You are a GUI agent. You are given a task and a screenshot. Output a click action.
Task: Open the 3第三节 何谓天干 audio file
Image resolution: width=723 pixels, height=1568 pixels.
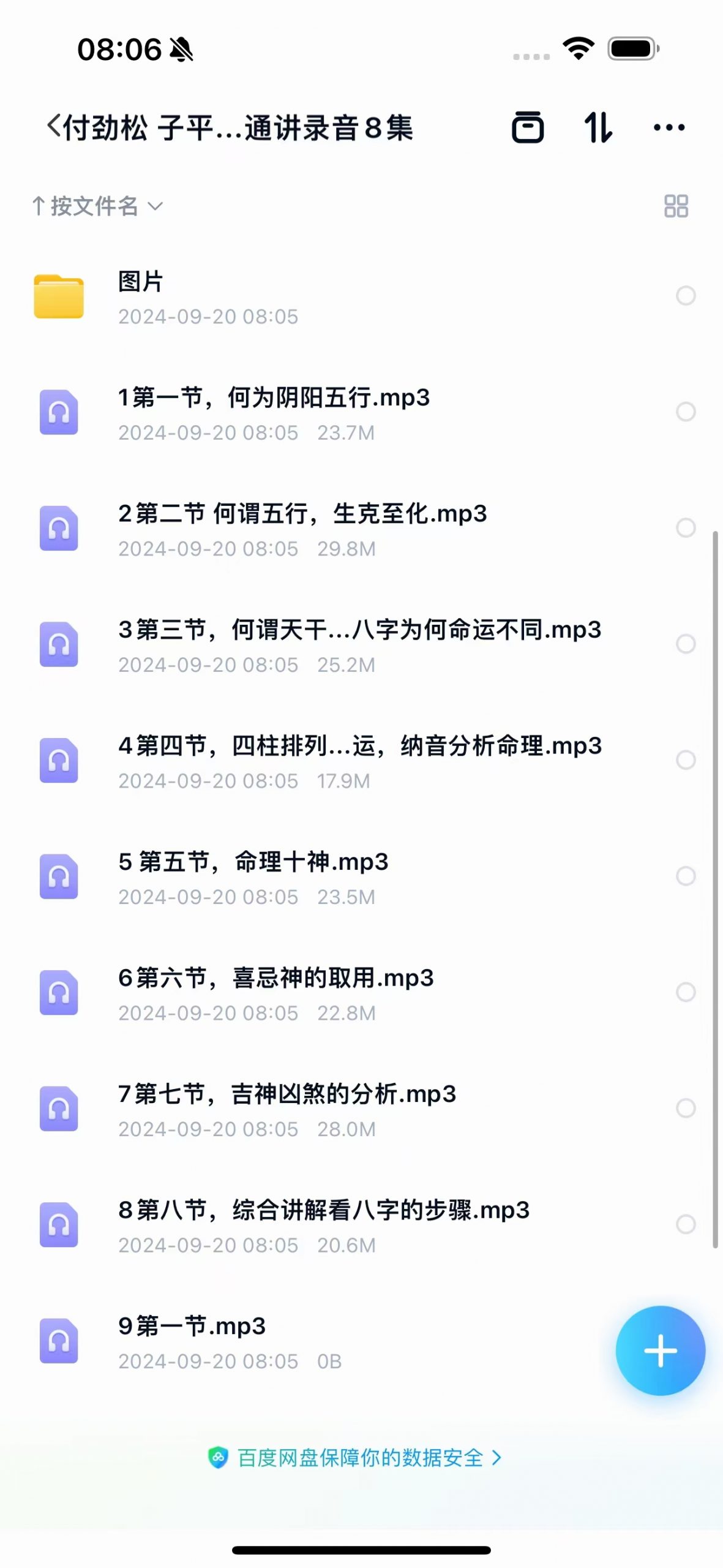pyautogui.click(x=359, y=644)
